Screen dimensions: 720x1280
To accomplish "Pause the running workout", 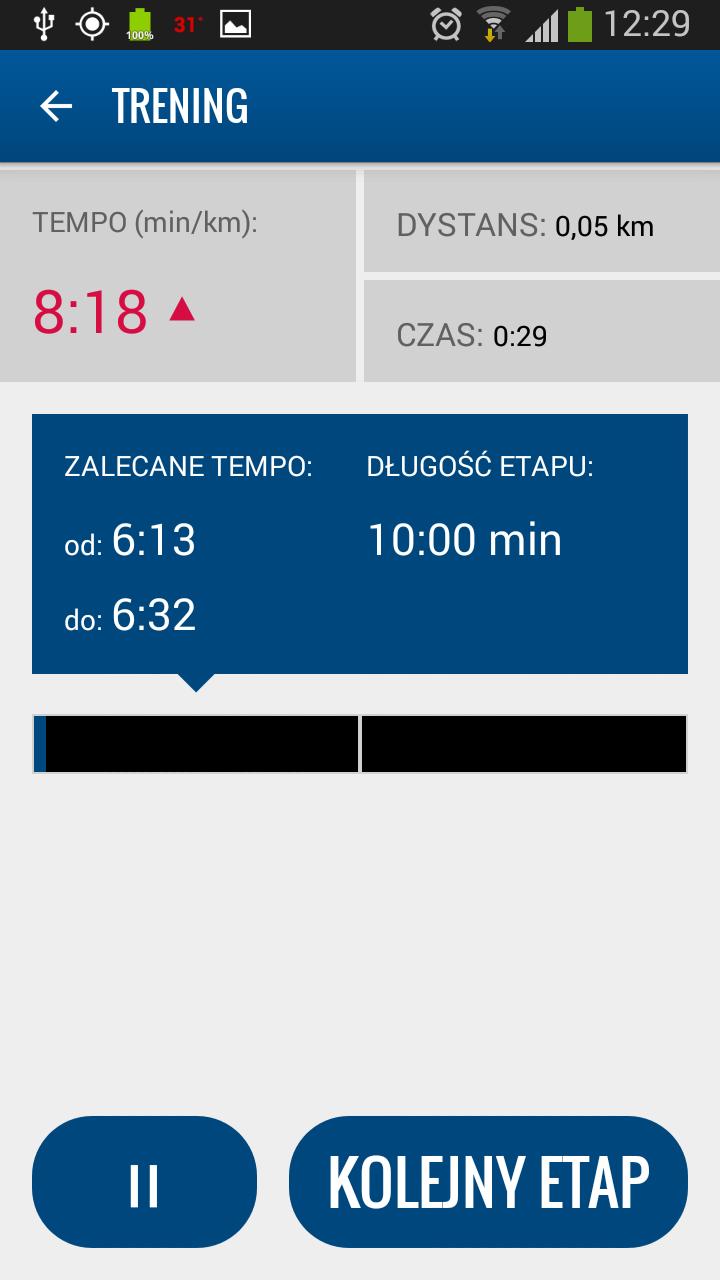I will tap(144, 1182).
